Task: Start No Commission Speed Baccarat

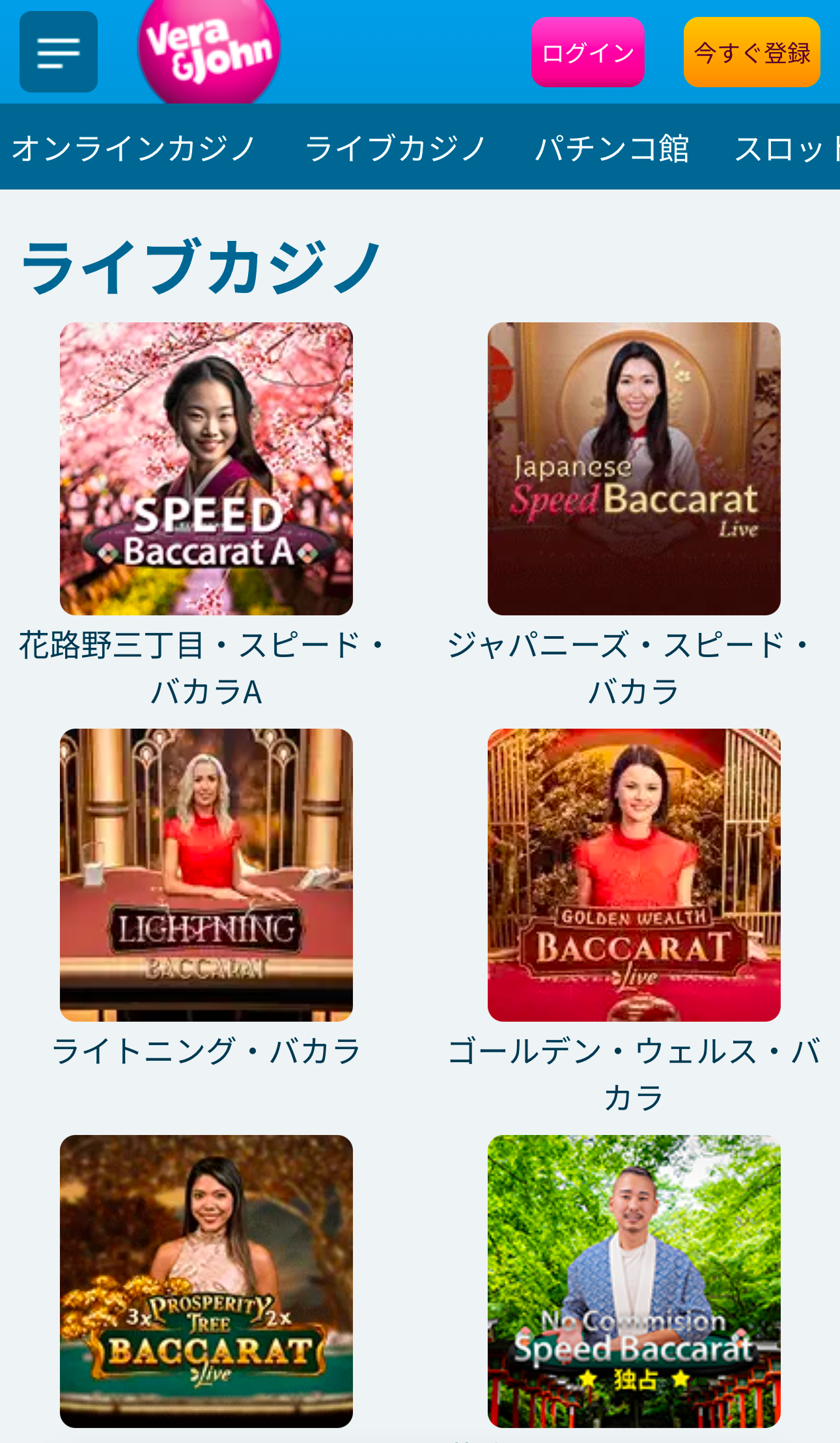Action: (x=634, y=1281)
